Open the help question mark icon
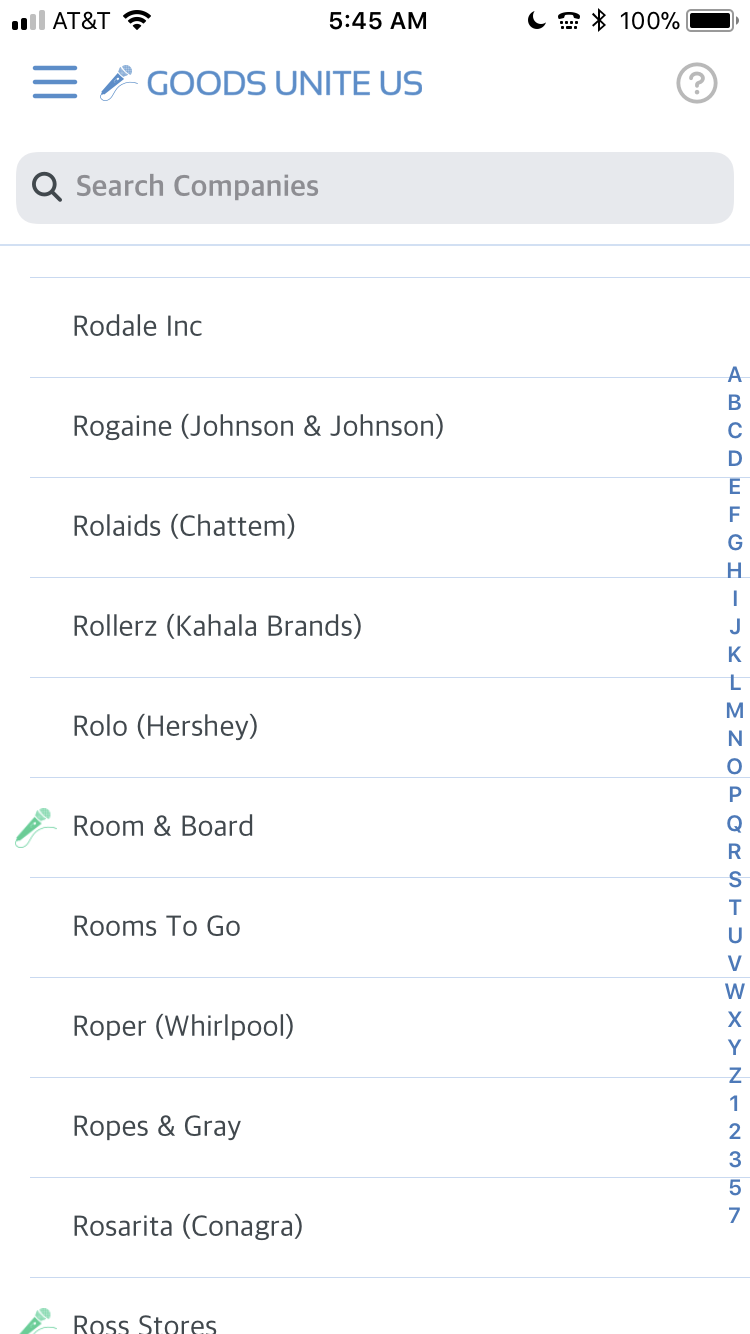750x1334 pixels. tap(697, 84)
